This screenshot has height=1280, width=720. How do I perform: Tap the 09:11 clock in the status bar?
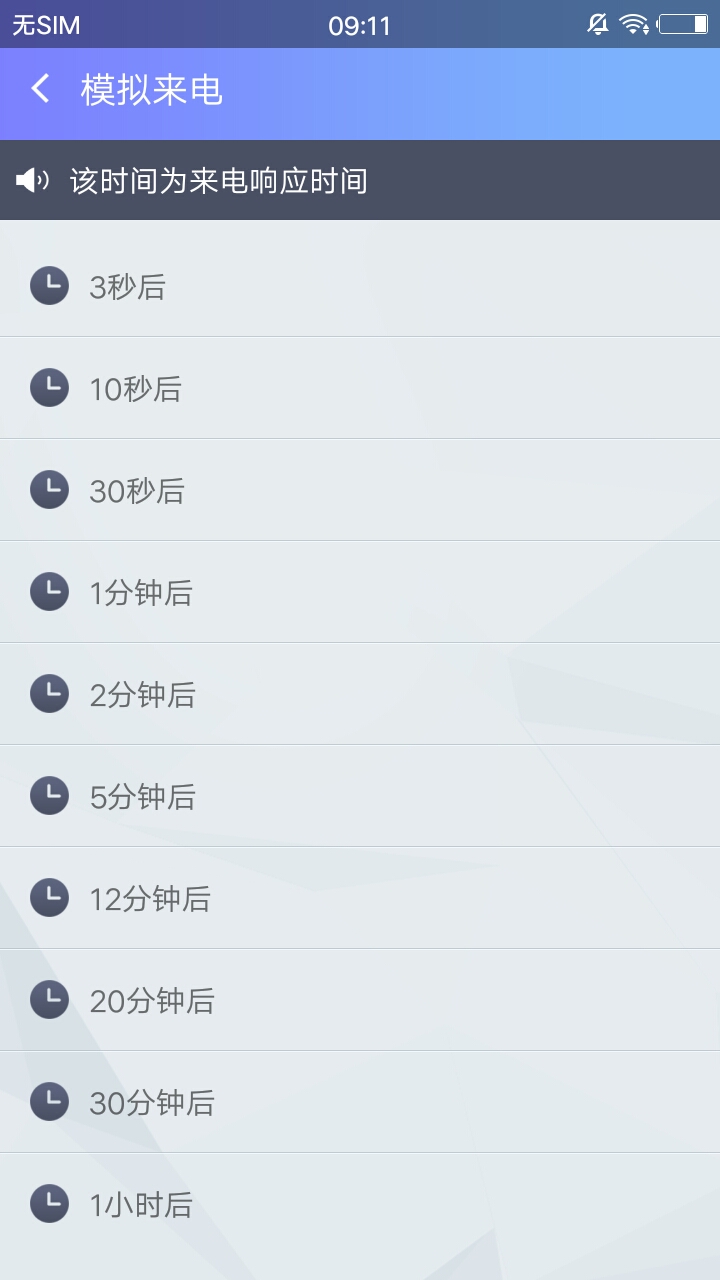click(x=360, y=25)
